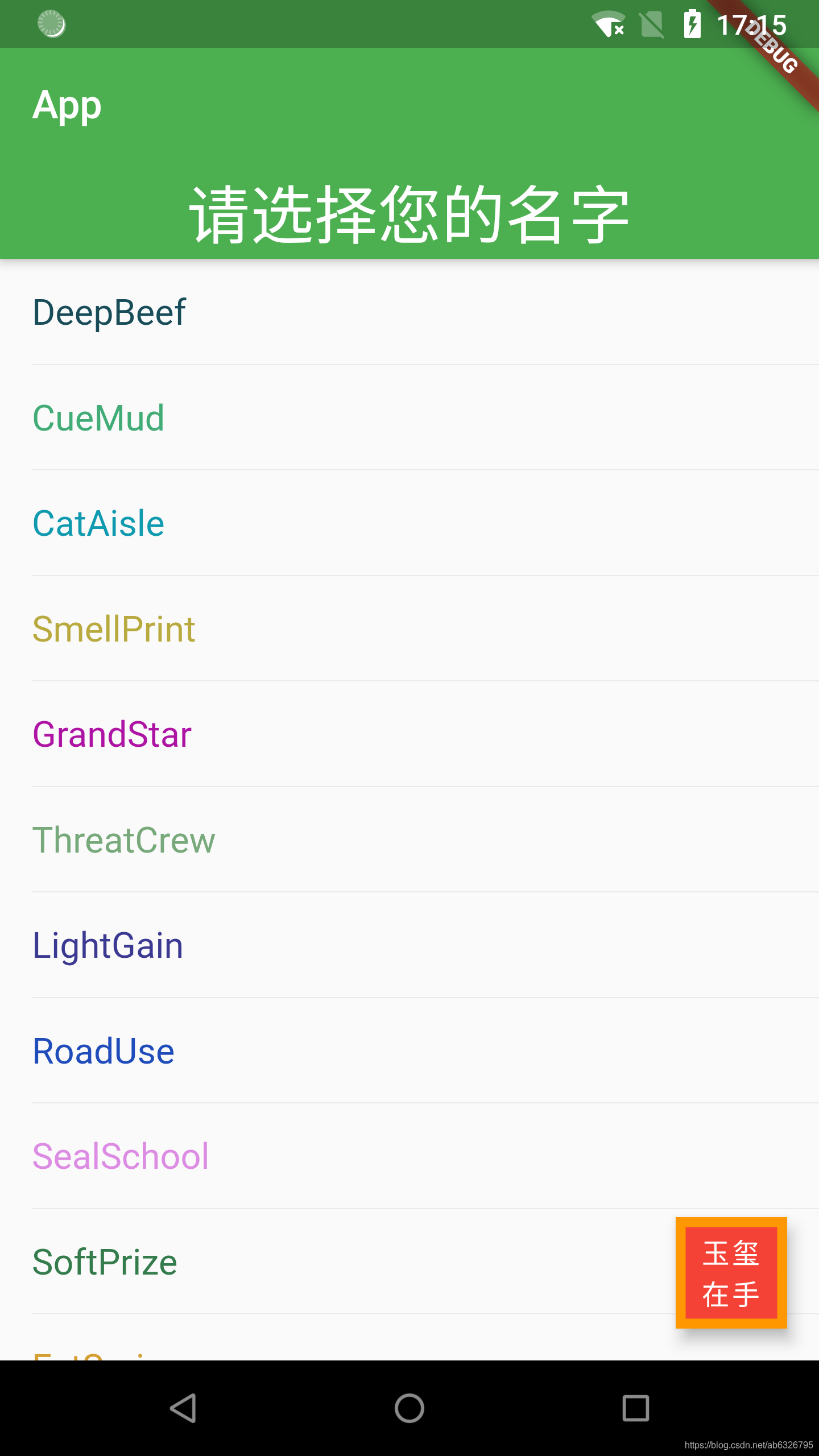Select the name GrandStar
Screen dimensions: 819x1456
[x=111, y=734]
